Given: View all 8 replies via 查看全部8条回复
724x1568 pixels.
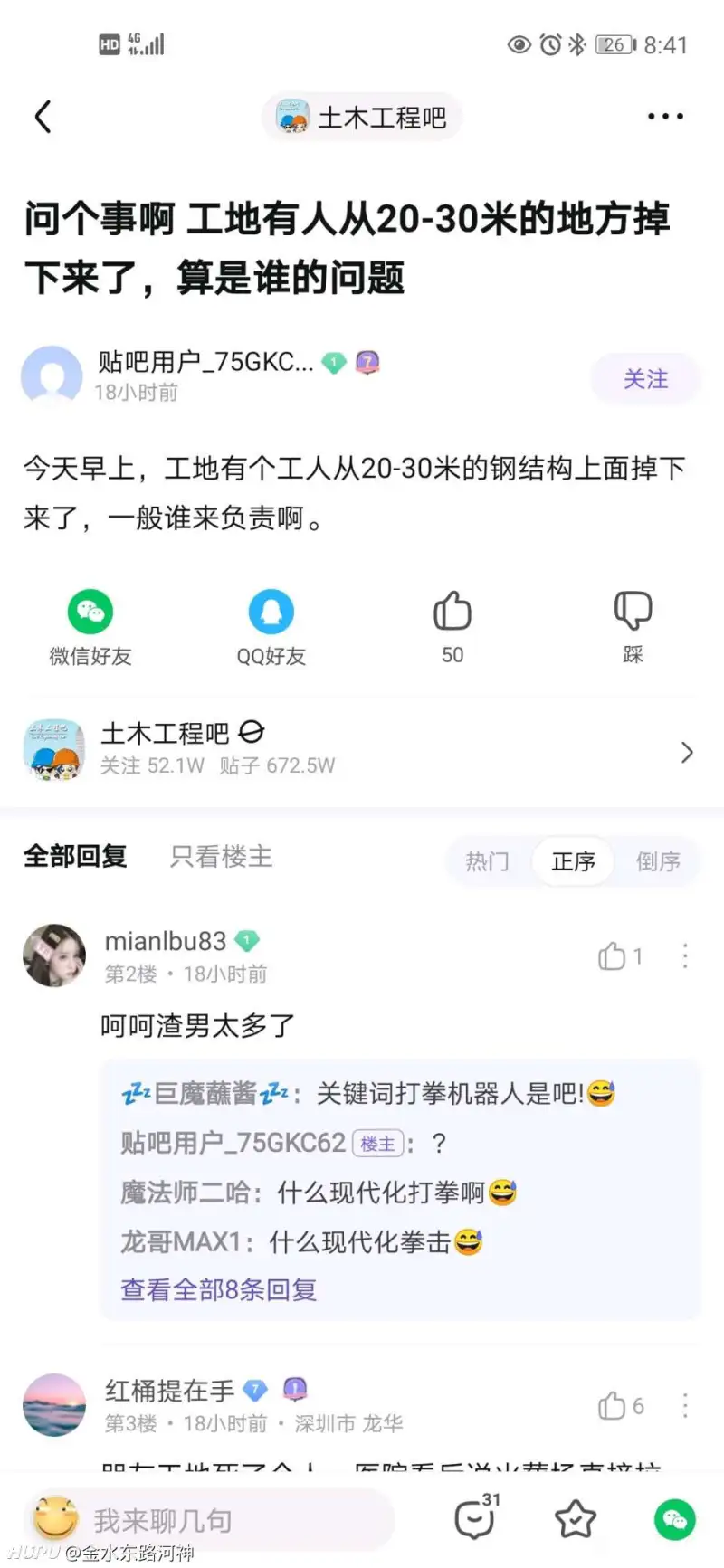Looking at the screenshot, I should coord(219,1289).
